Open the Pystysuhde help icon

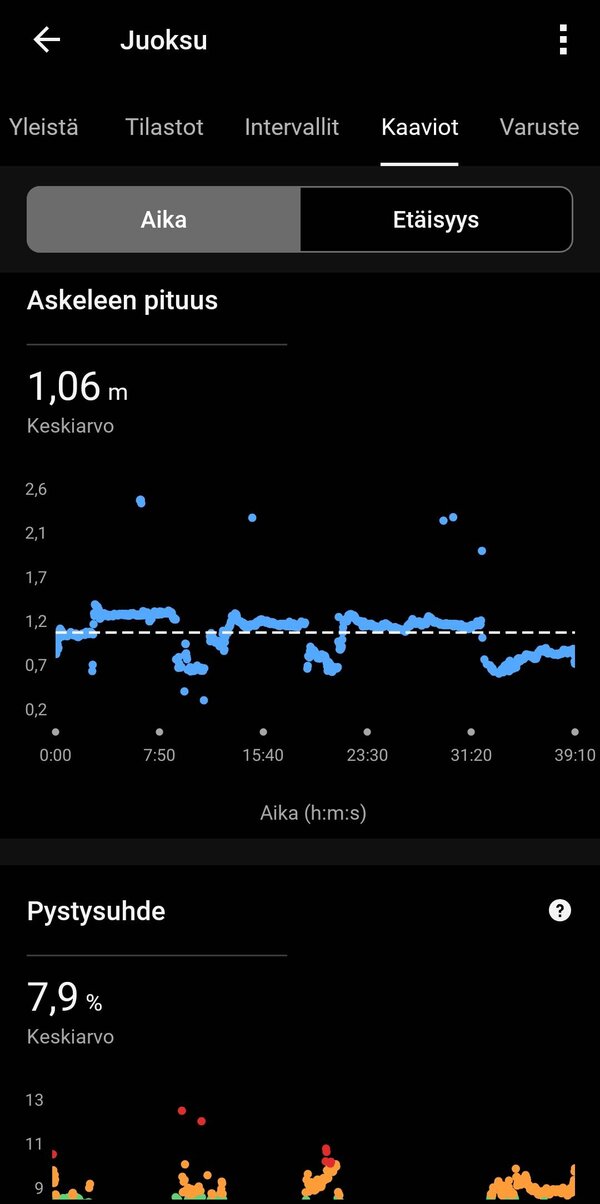pyautogui.click(x=560, y=910)
